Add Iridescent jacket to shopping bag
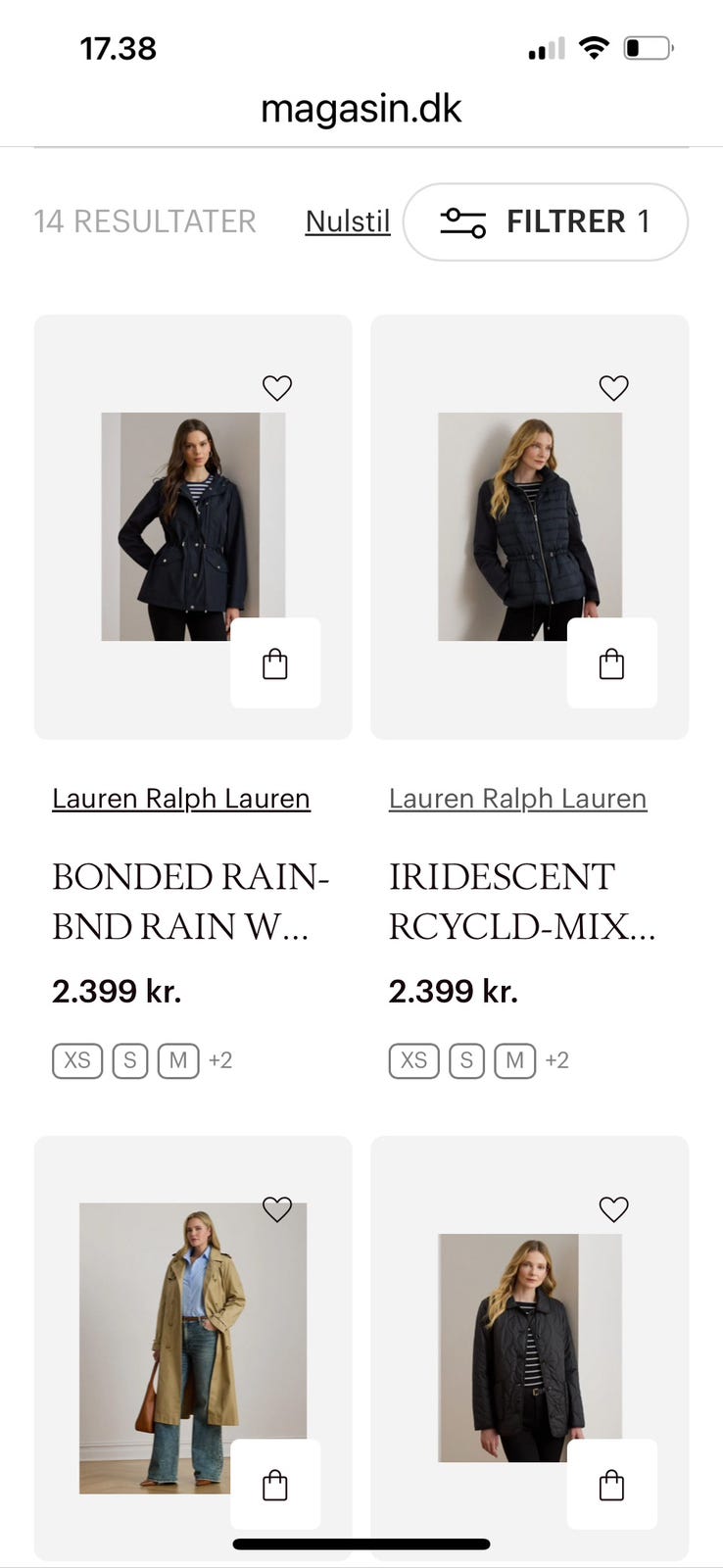Image resolution: width=723 pixels, height=1568 pixels. point(611,662)
